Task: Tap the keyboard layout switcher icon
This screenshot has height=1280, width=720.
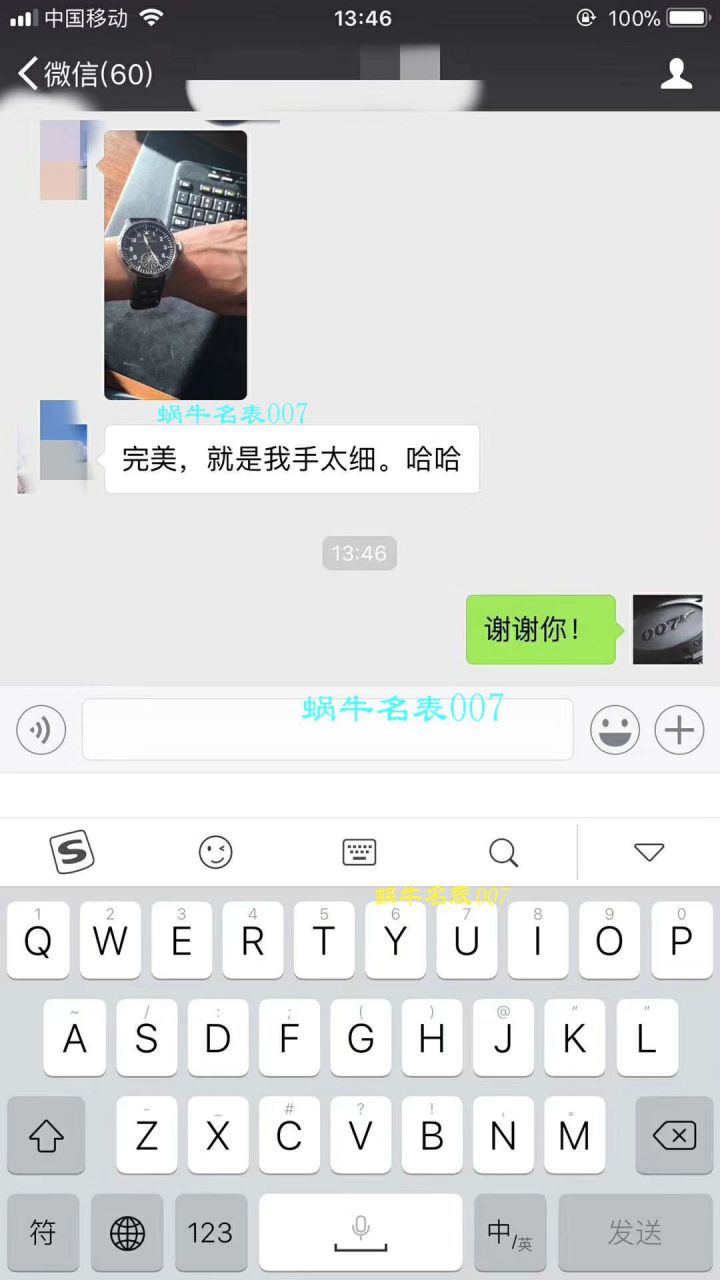Action: [x=358, y=852]
